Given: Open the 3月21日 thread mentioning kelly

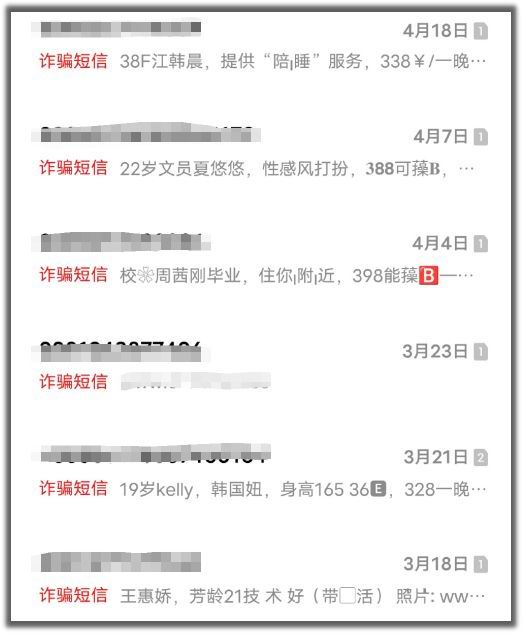Looking at the screenshot, I should coord(261,473).
